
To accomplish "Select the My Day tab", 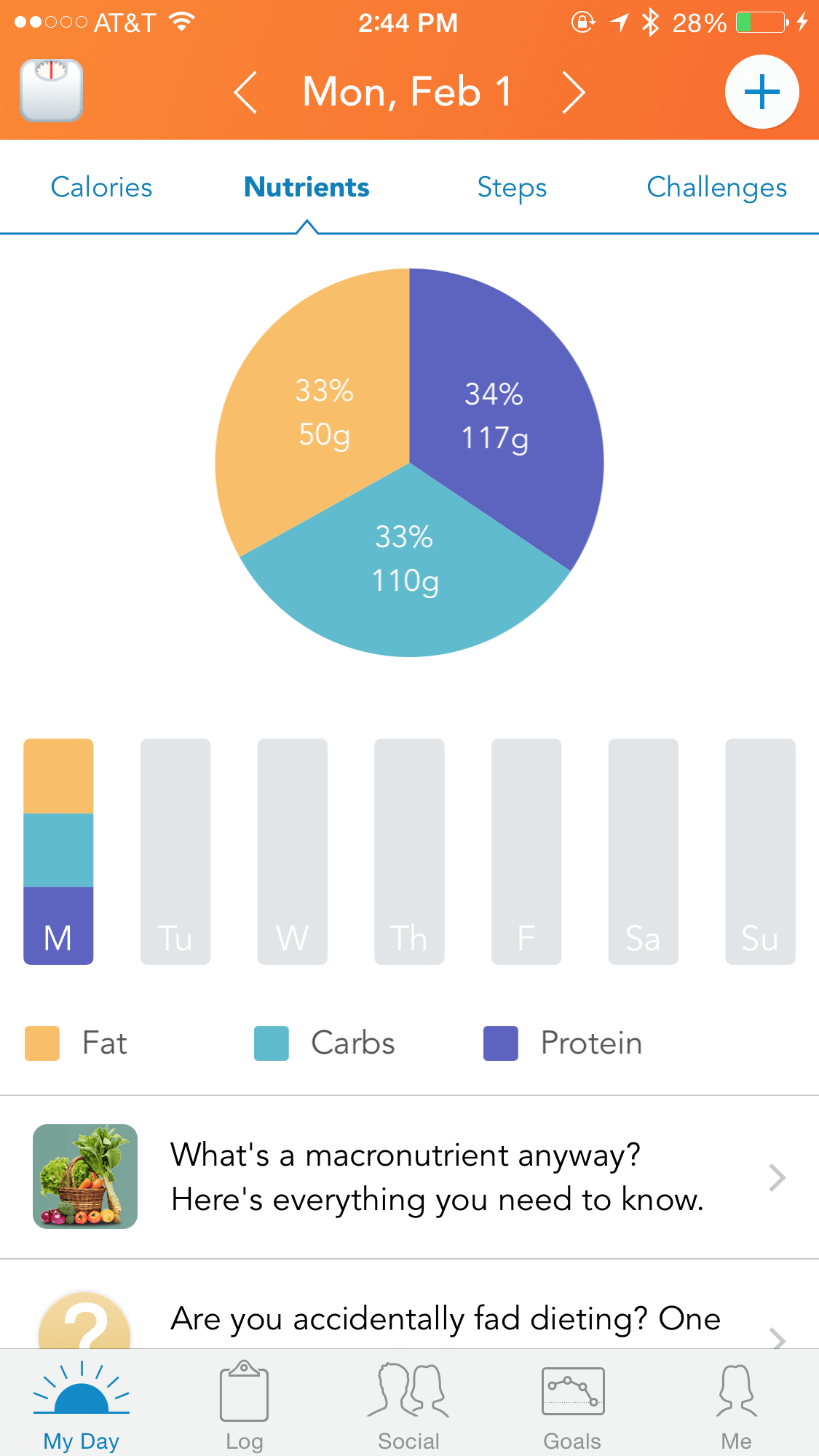I will 81,1406.
